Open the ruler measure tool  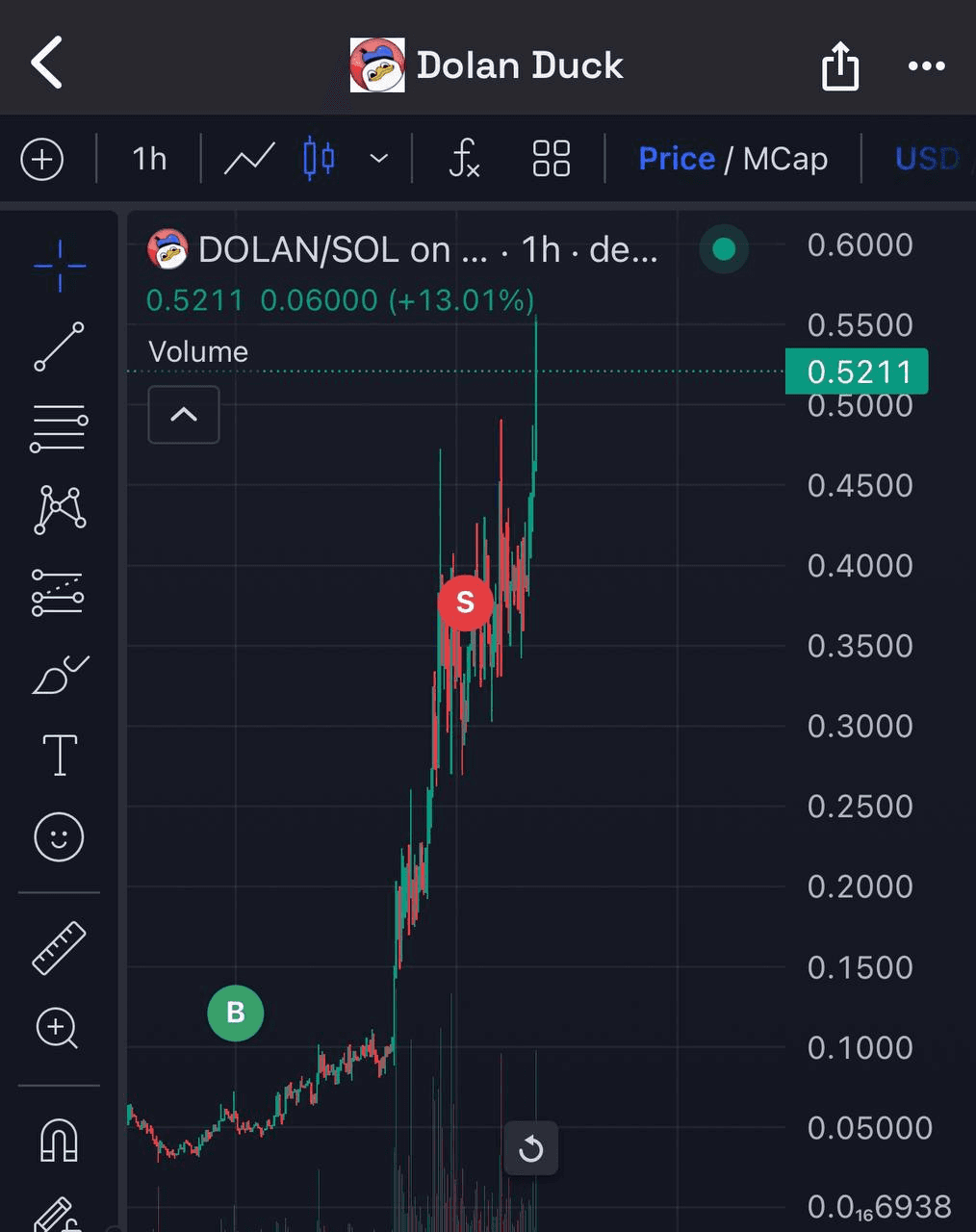click(60, 948)
